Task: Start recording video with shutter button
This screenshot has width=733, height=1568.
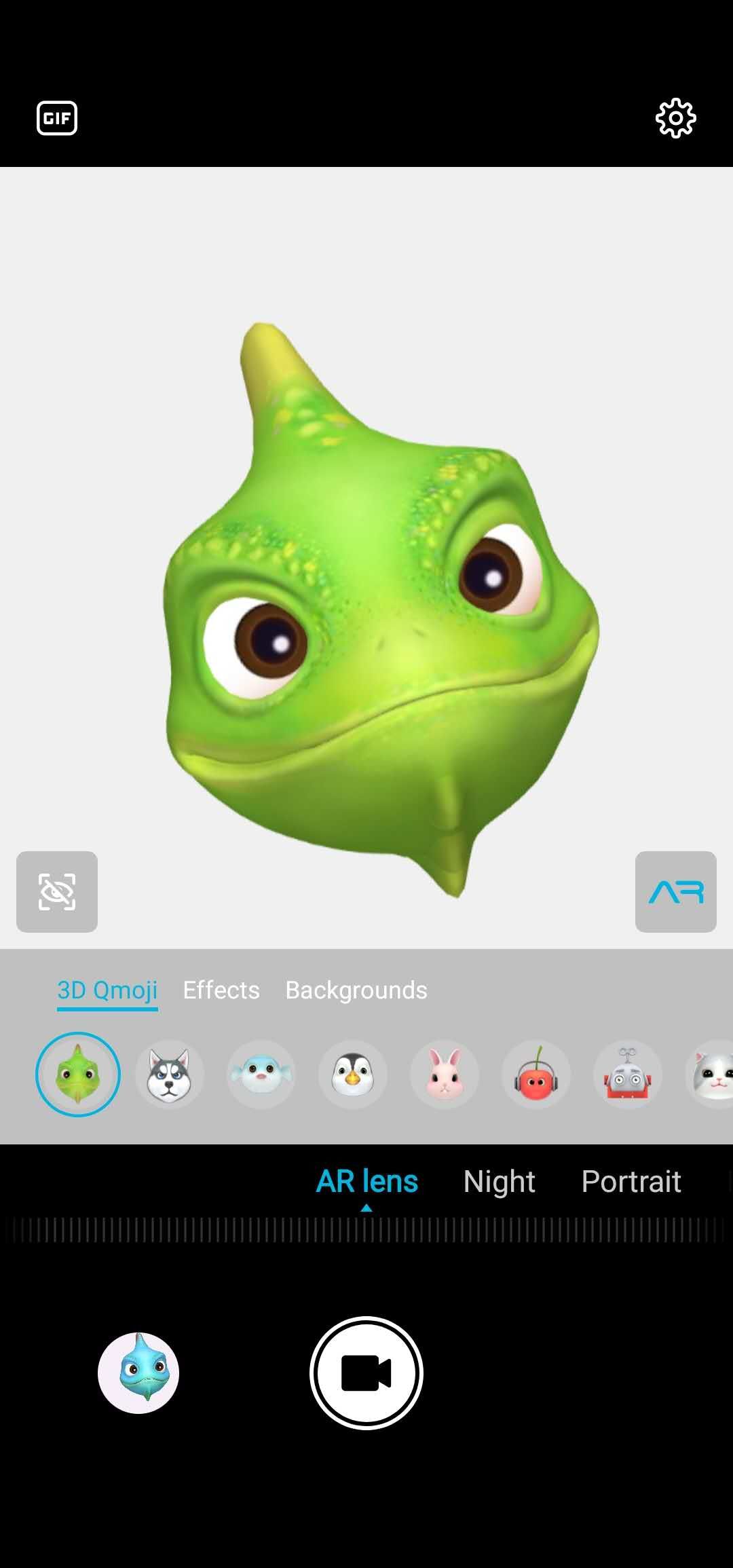Action: click(366, 1373)
